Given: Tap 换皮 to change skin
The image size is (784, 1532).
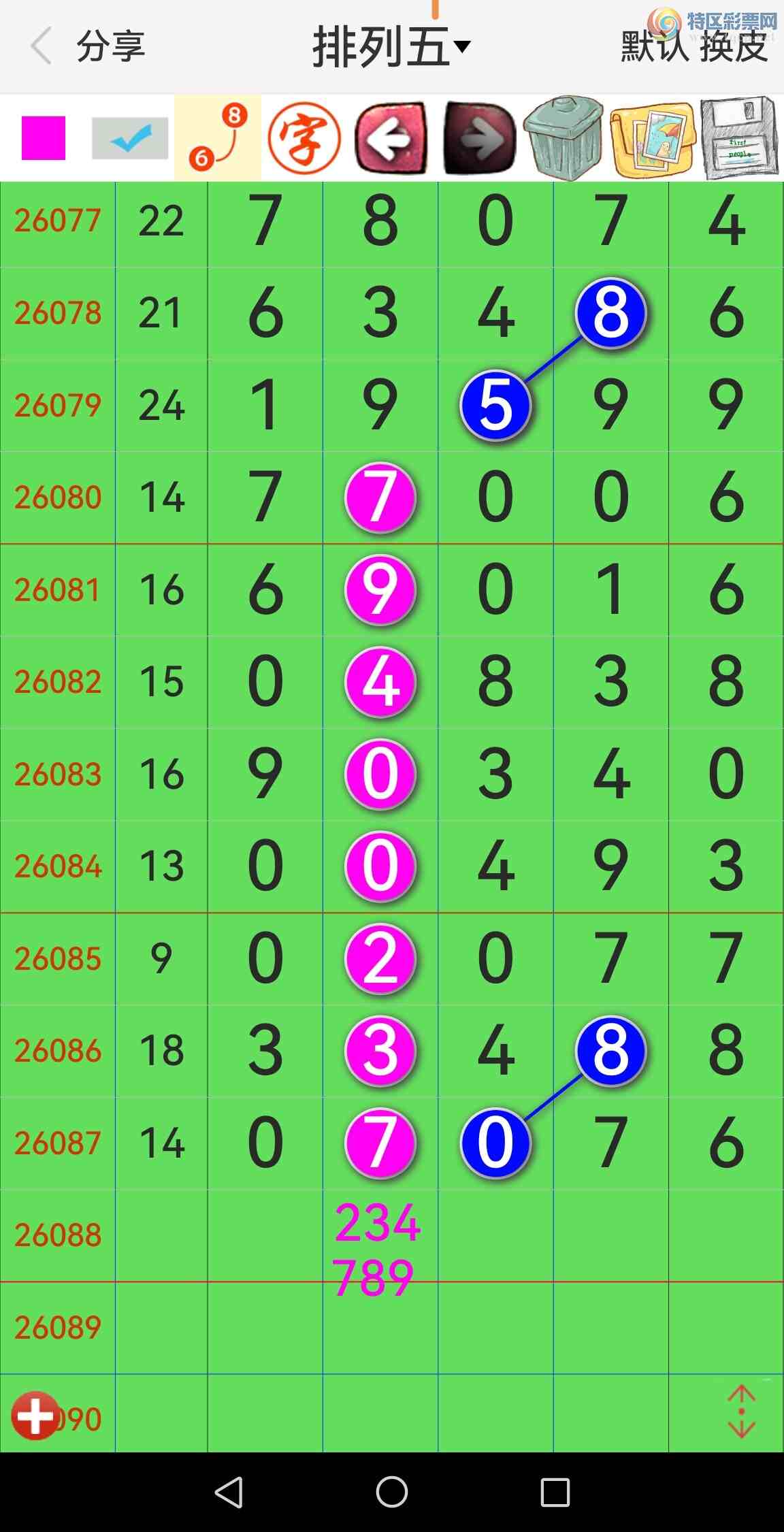Looking at the screenshot, I should tap(734, 48).
